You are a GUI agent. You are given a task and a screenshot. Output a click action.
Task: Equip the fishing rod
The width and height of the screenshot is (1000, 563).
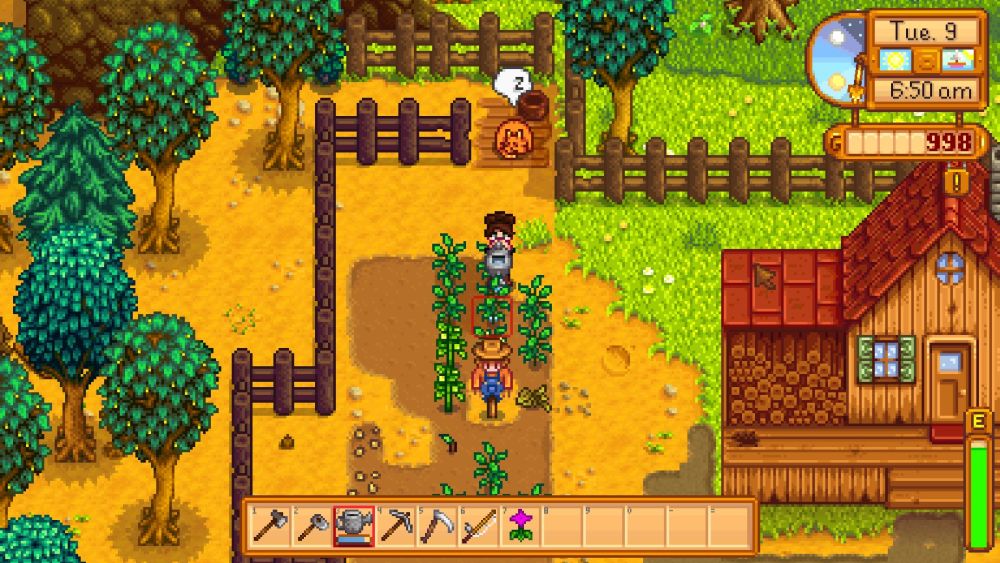tap(479, 525)
